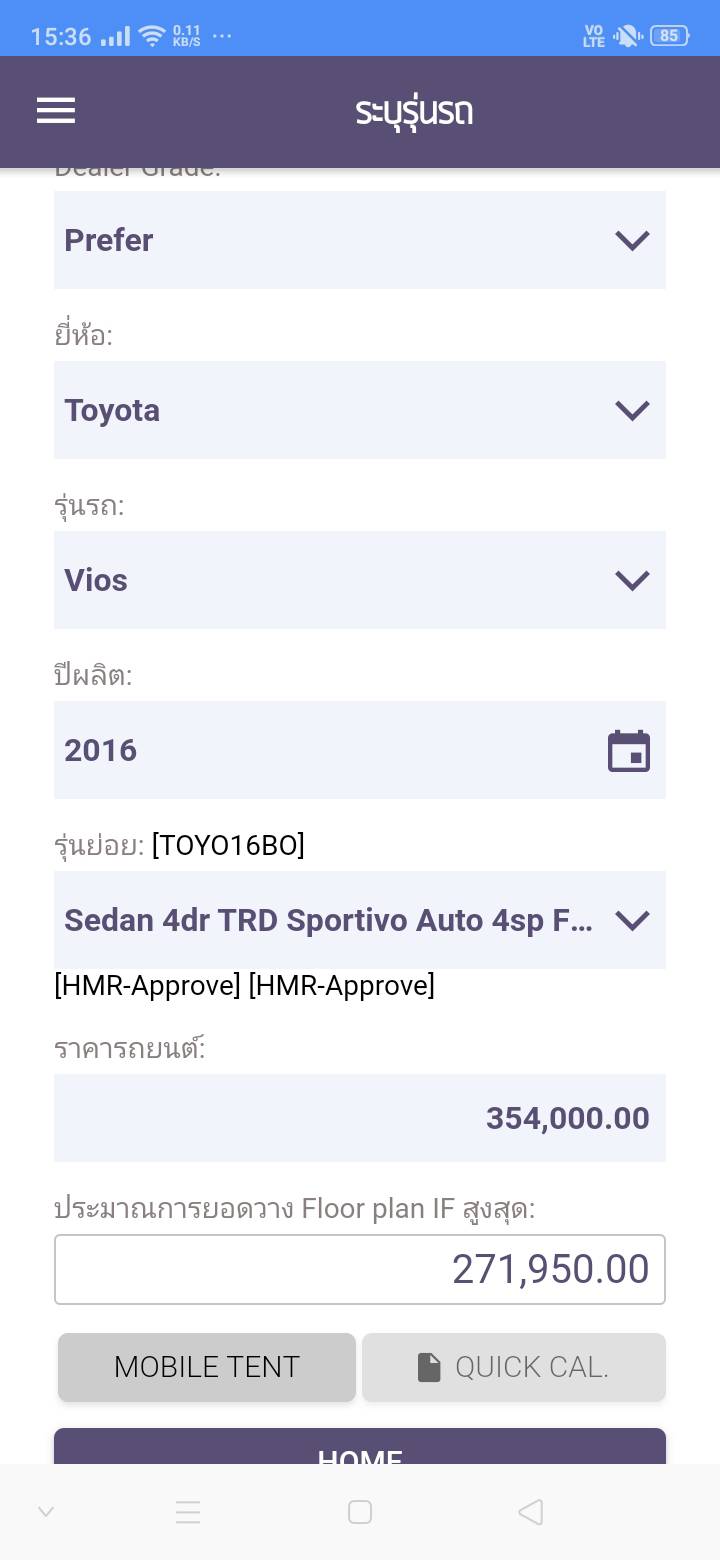This screenshot has width=720, height=1560.
Task: Expand the sub-model dropdown Sedan 4dr TRD Sportivo
Action: pyautogui.click(x=360, y=920)
